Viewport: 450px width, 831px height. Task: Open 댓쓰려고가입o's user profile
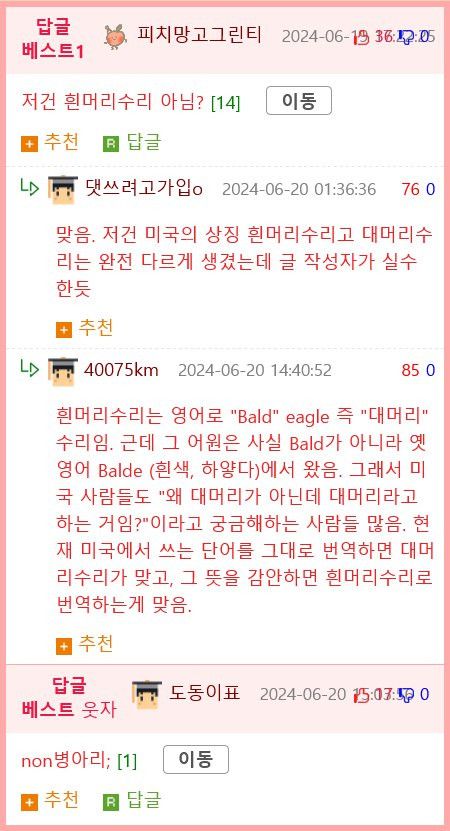point(144,189)
